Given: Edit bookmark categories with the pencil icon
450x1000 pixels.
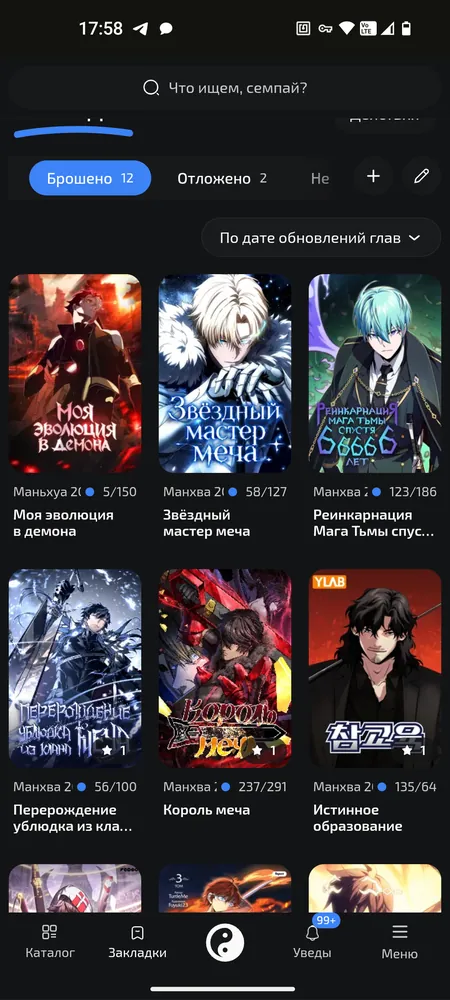Looking at the screenshot, I should coord(421,176).
